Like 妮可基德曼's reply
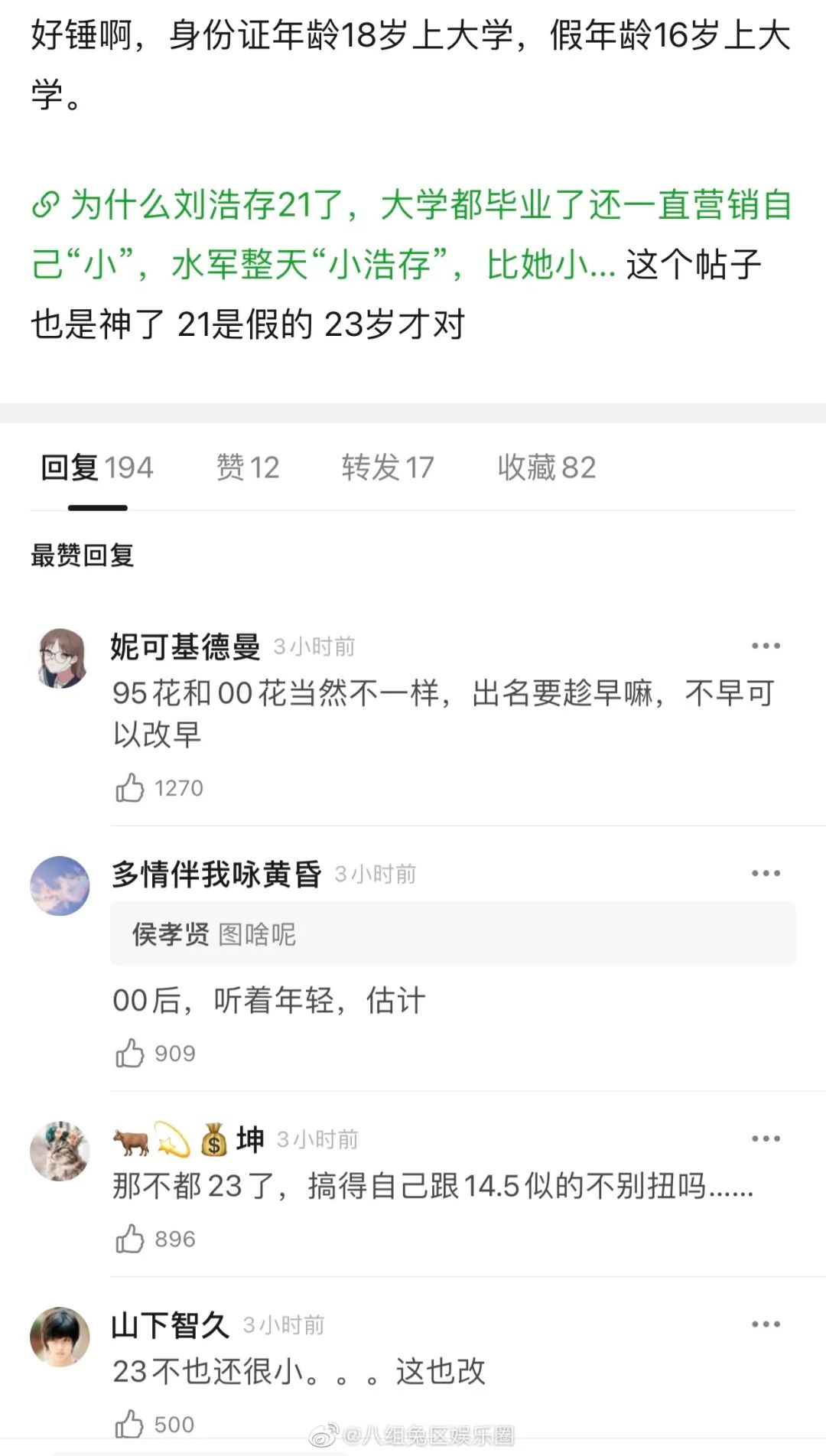826x1456 pixels. pyautogui.click(x=130, y=788)
